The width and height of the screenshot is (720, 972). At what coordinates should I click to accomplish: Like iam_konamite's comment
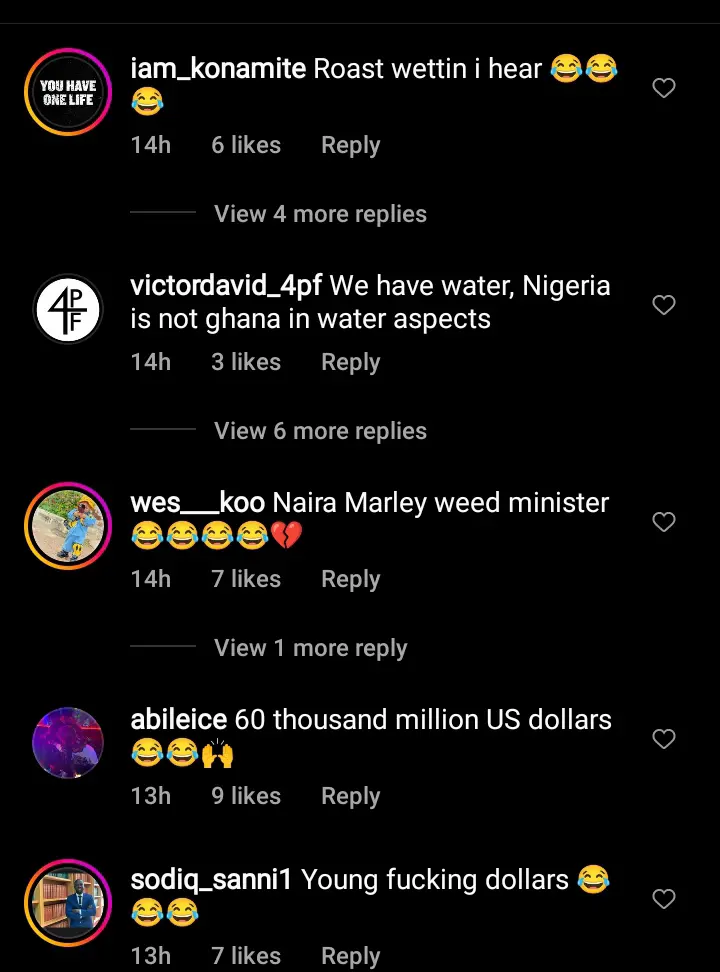(x=664, y=89)
